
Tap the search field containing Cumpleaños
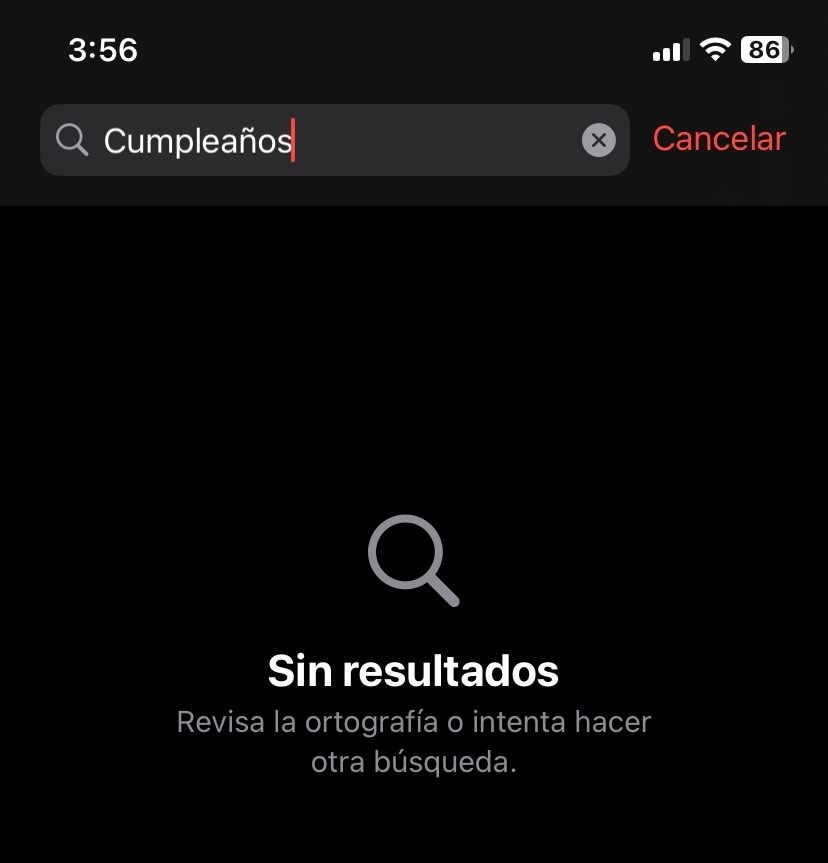pos(330,140)
